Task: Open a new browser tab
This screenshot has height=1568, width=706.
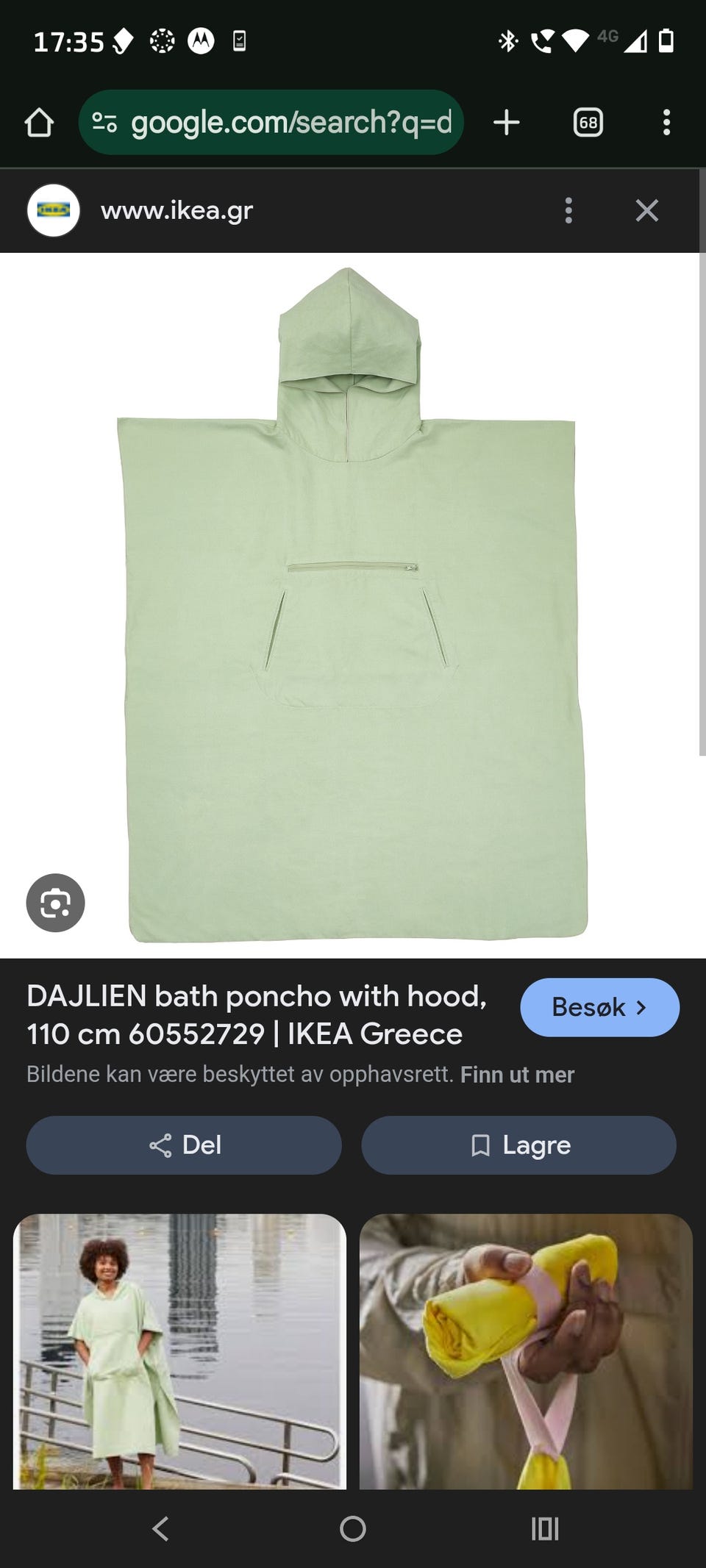Action: point(506,122)
